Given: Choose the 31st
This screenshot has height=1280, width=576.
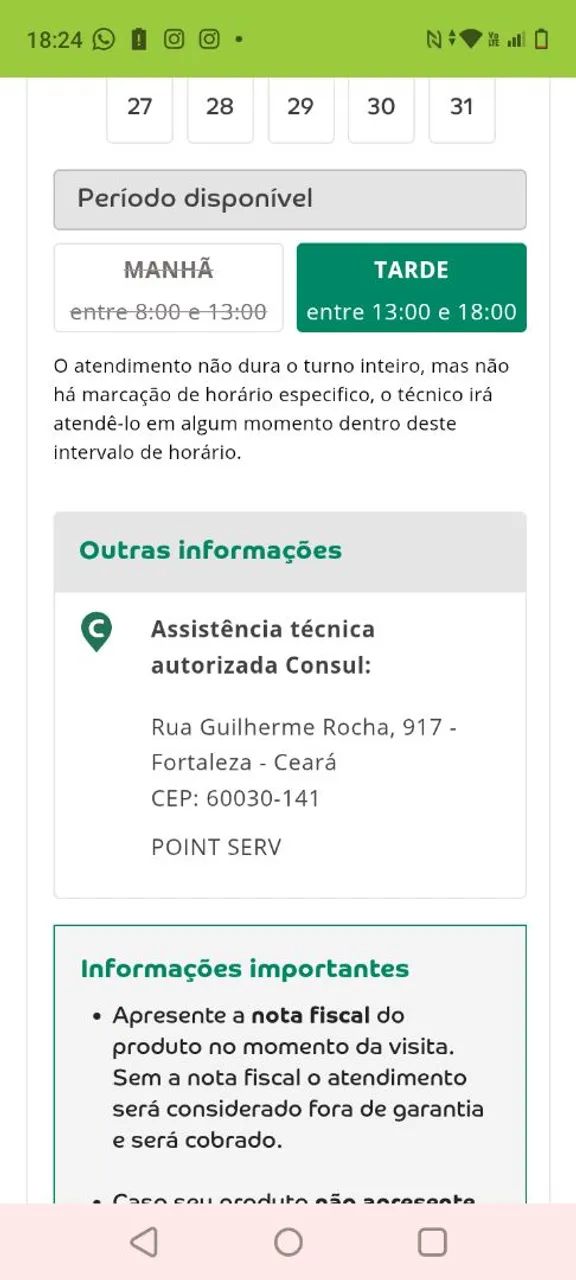Looking at the screenshot, I should point(462,108).
